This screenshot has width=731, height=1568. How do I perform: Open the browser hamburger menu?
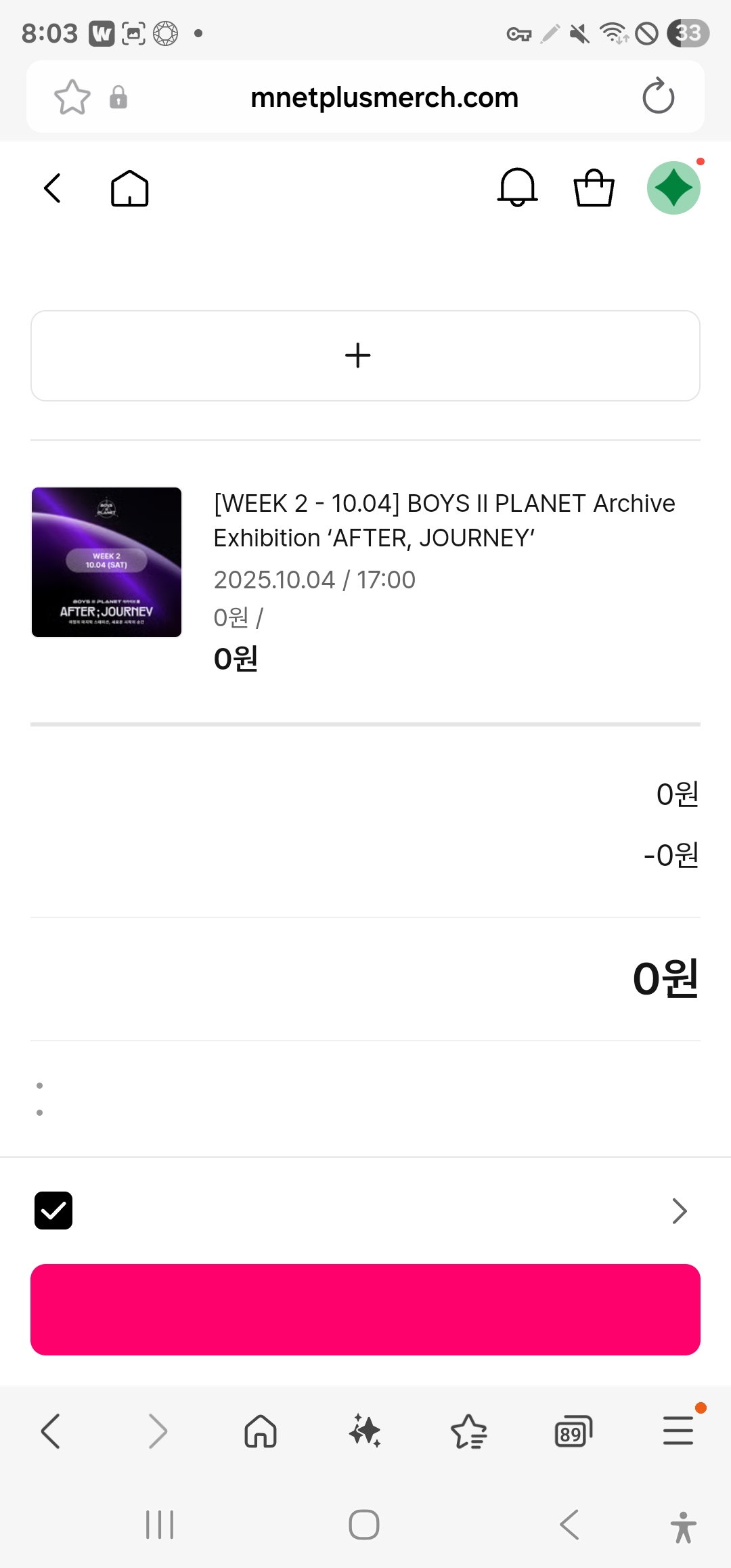pyautogui.click(x=678, y=1431)
